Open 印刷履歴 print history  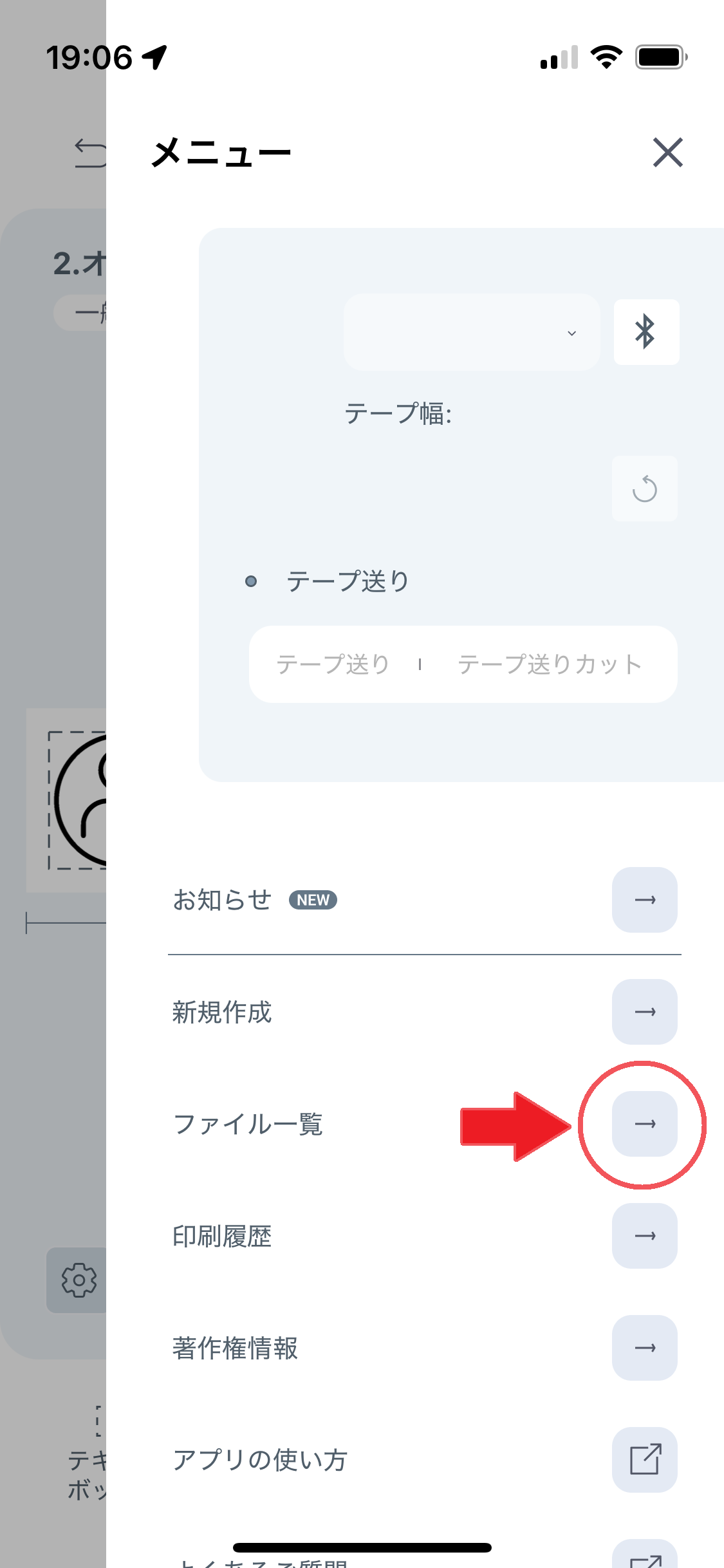click(644, 1236)
